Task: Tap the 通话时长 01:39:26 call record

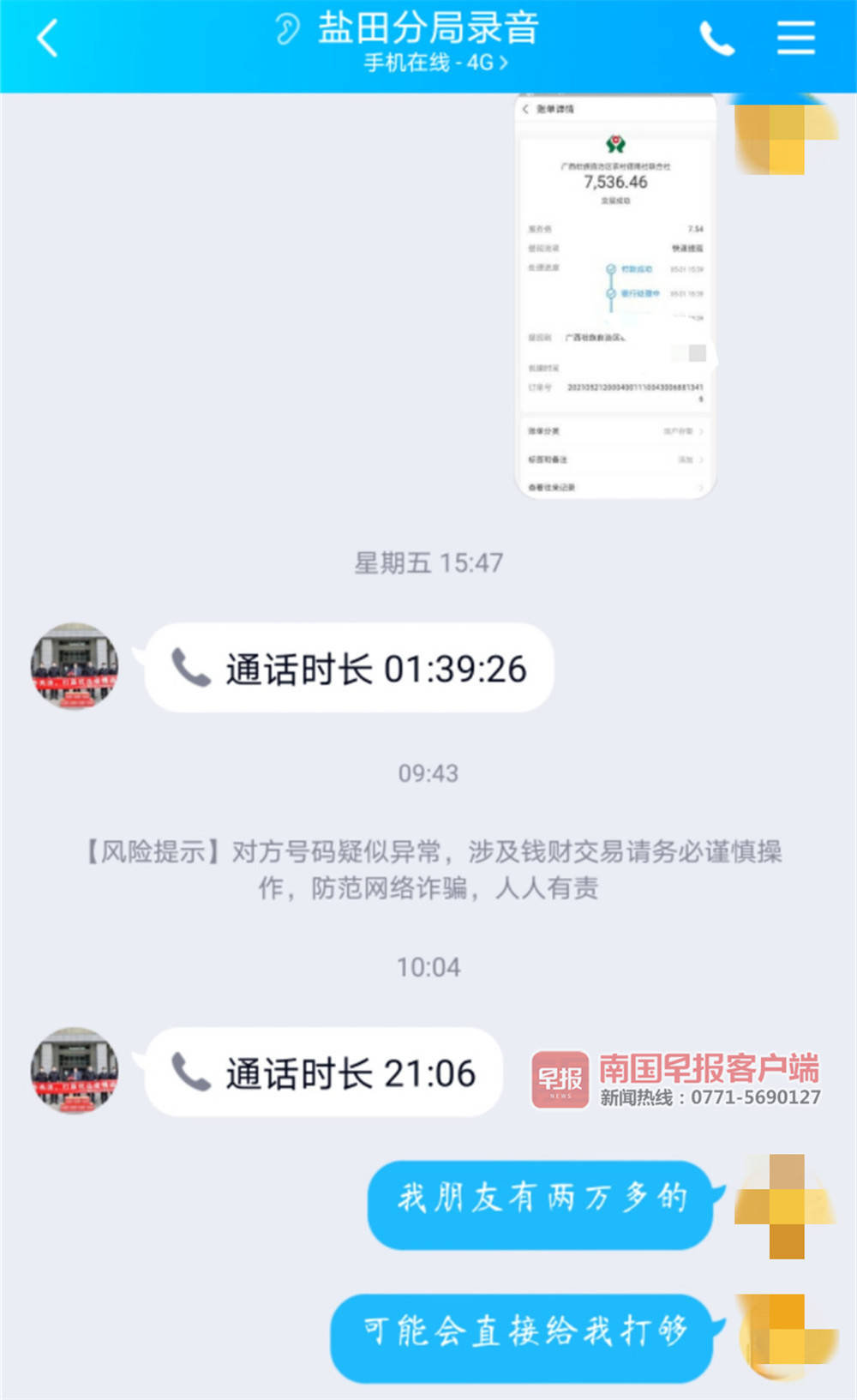Action: click(x=350, y=669)
